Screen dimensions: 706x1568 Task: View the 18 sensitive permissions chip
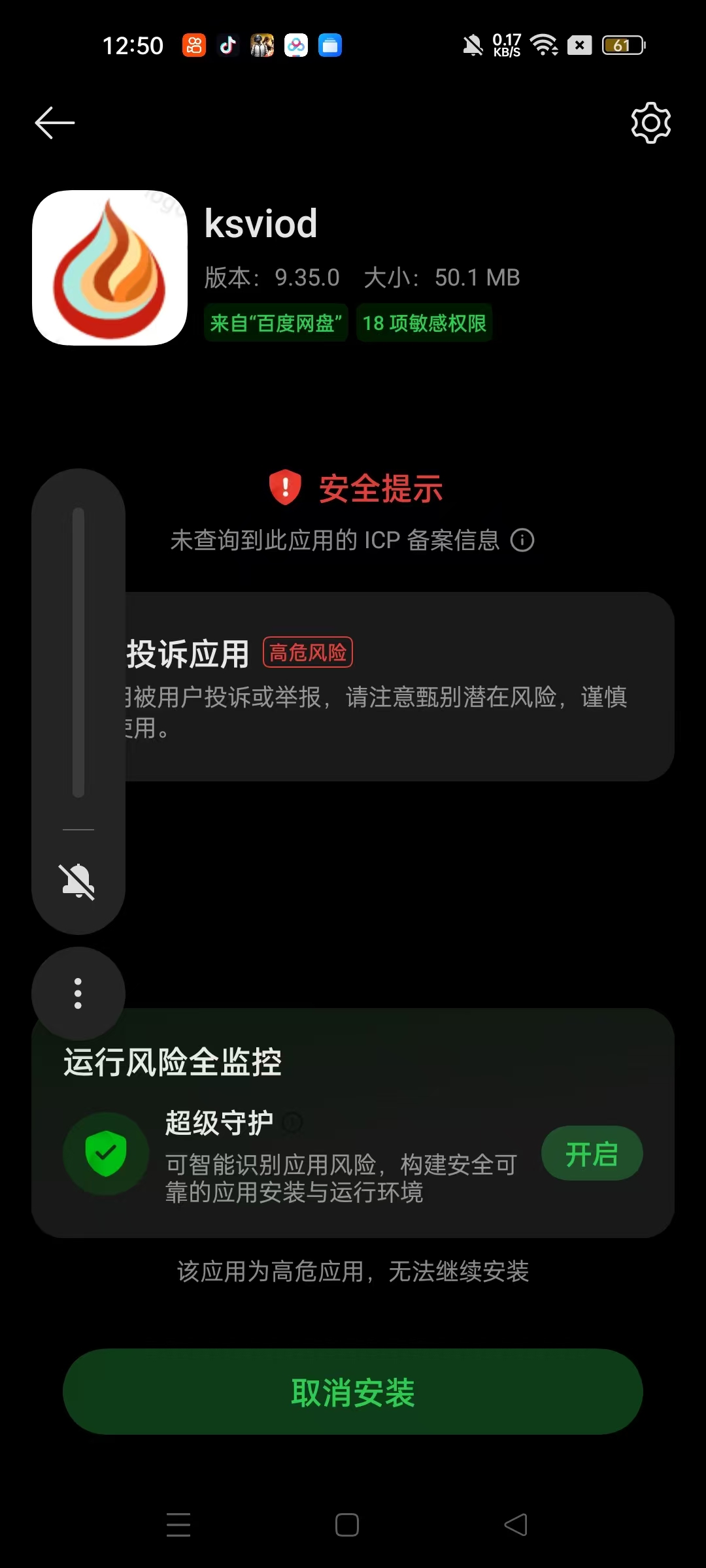pos(424,323)
